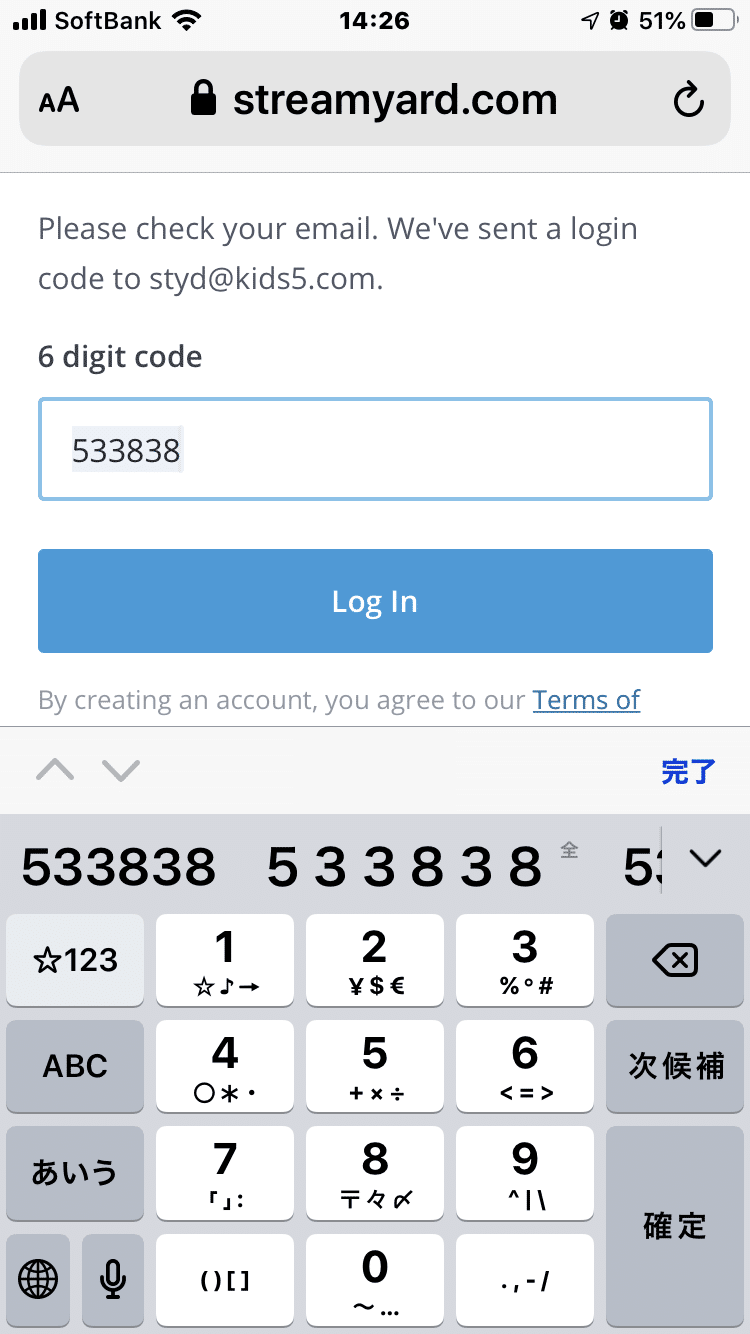Image resolution: width=750 pixels, height=1334 pixels.
Task: Start dictation with the microphone key
Action: (113, 1278)
